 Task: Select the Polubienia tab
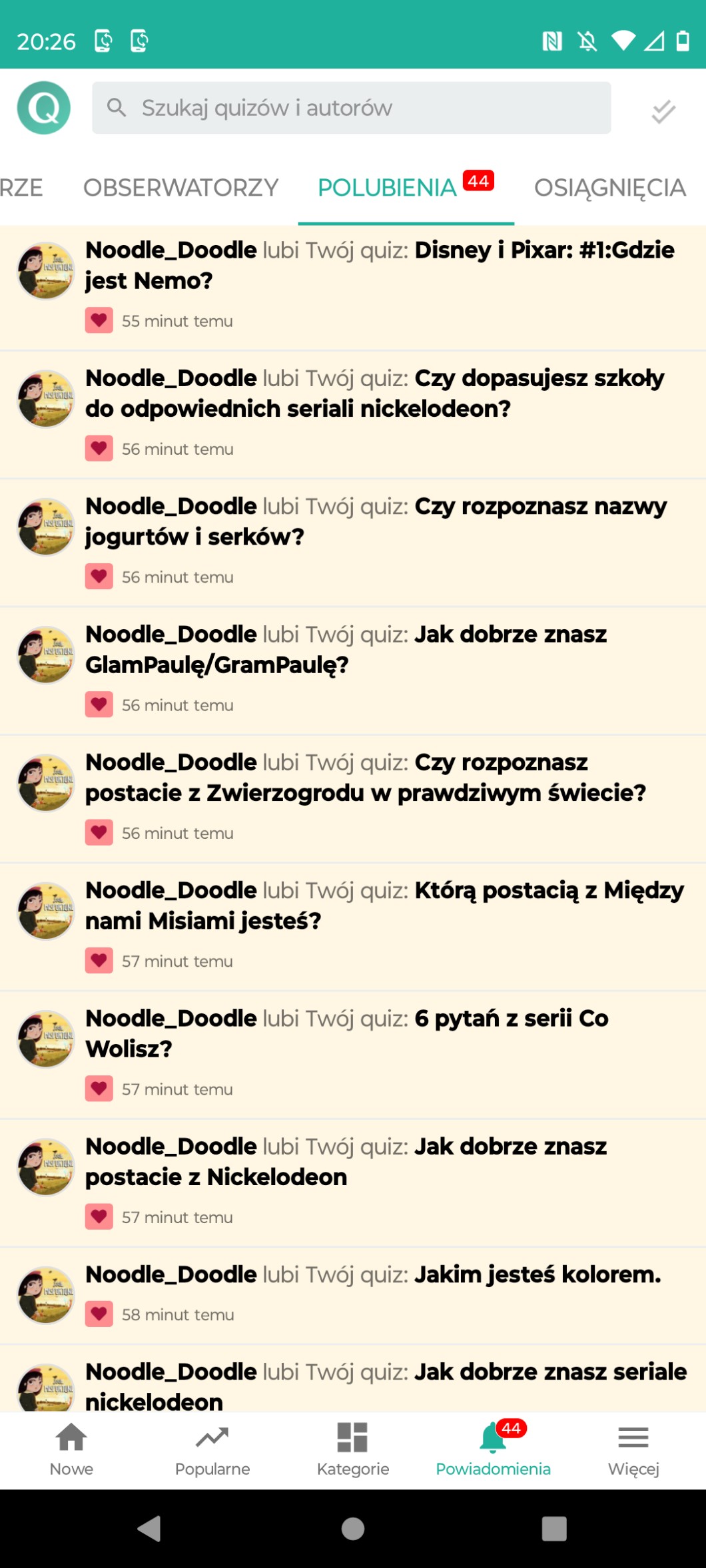point(388,188)
